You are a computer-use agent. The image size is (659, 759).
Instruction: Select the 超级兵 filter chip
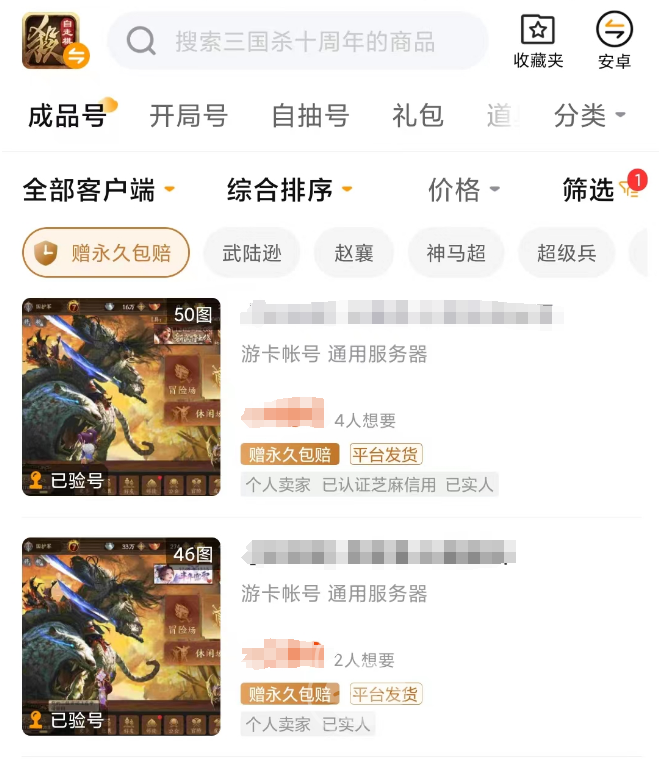(566, 253)
